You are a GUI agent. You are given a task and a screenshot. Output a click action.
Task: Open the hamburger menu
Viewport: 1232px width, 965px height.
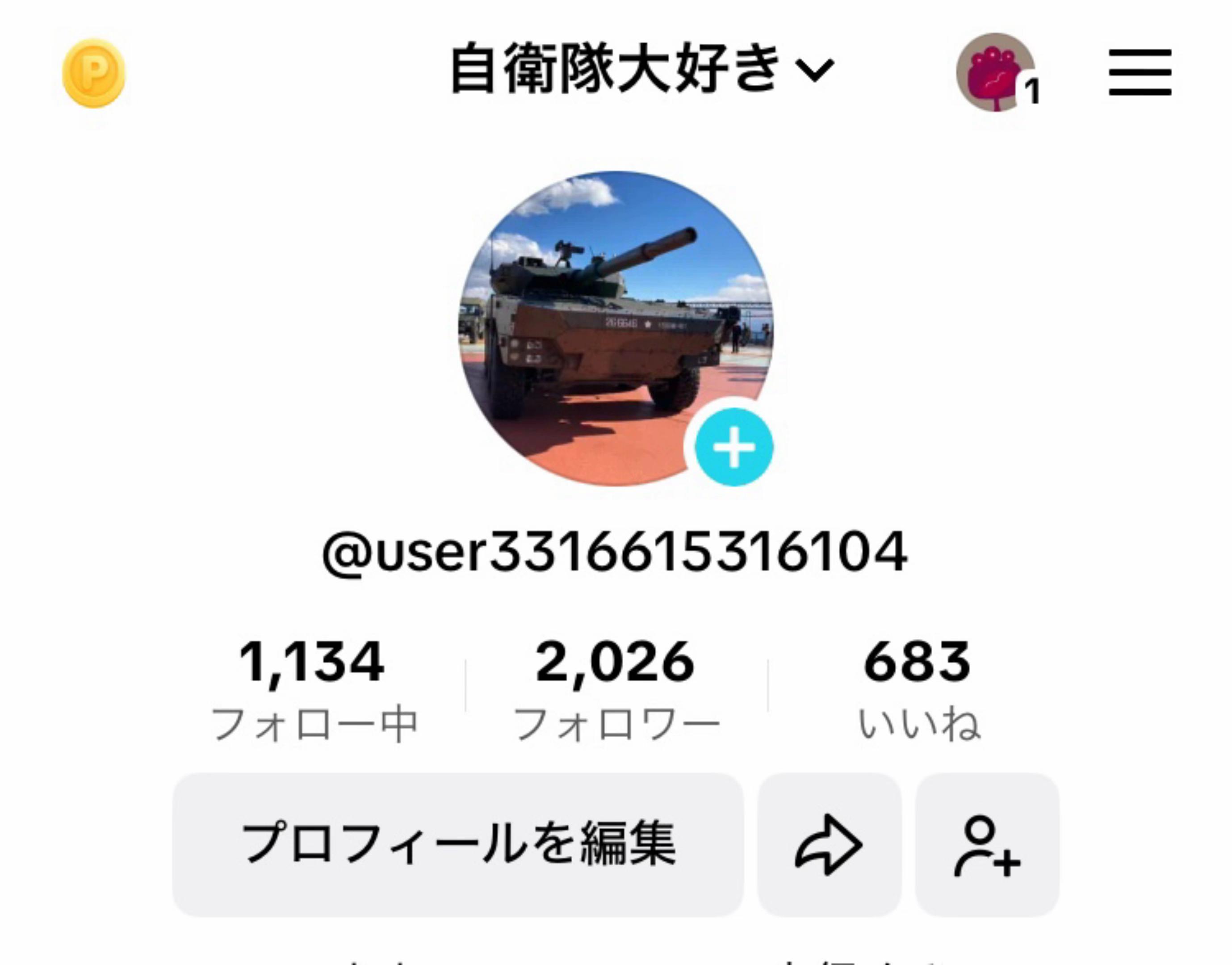[x=1140, y=72]
